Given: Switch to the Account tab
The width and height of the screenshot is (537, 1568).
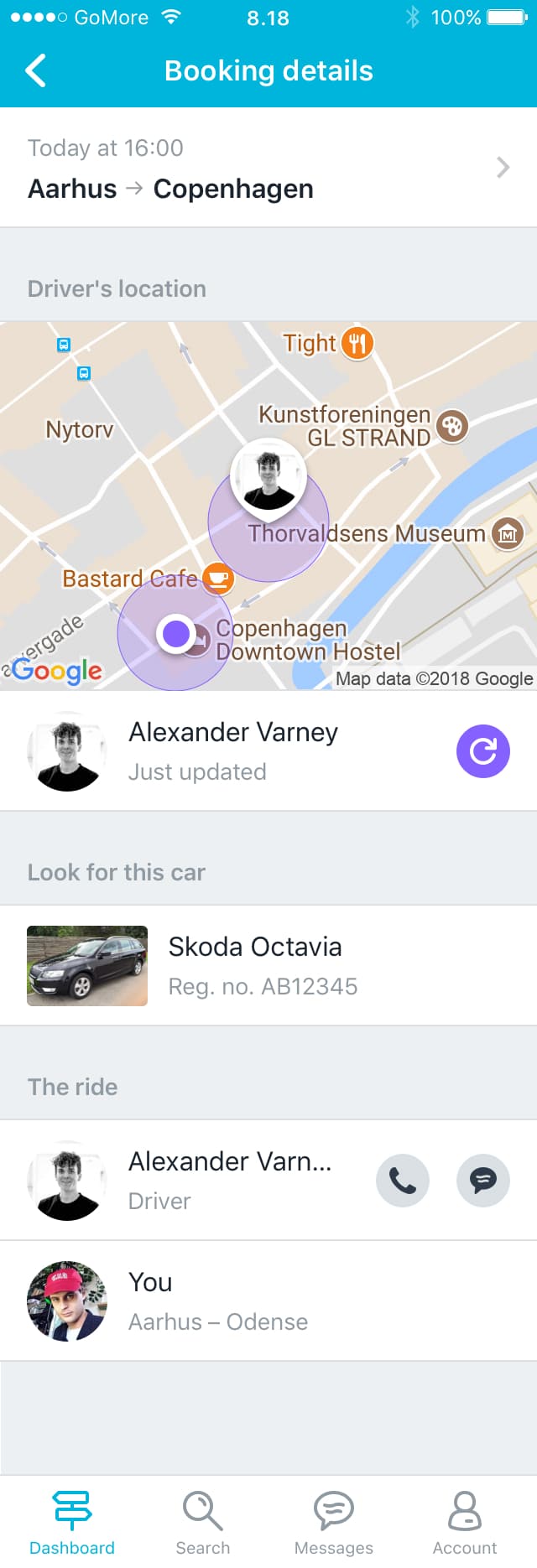Looking at the screenshot, I should coord(464,1522).
